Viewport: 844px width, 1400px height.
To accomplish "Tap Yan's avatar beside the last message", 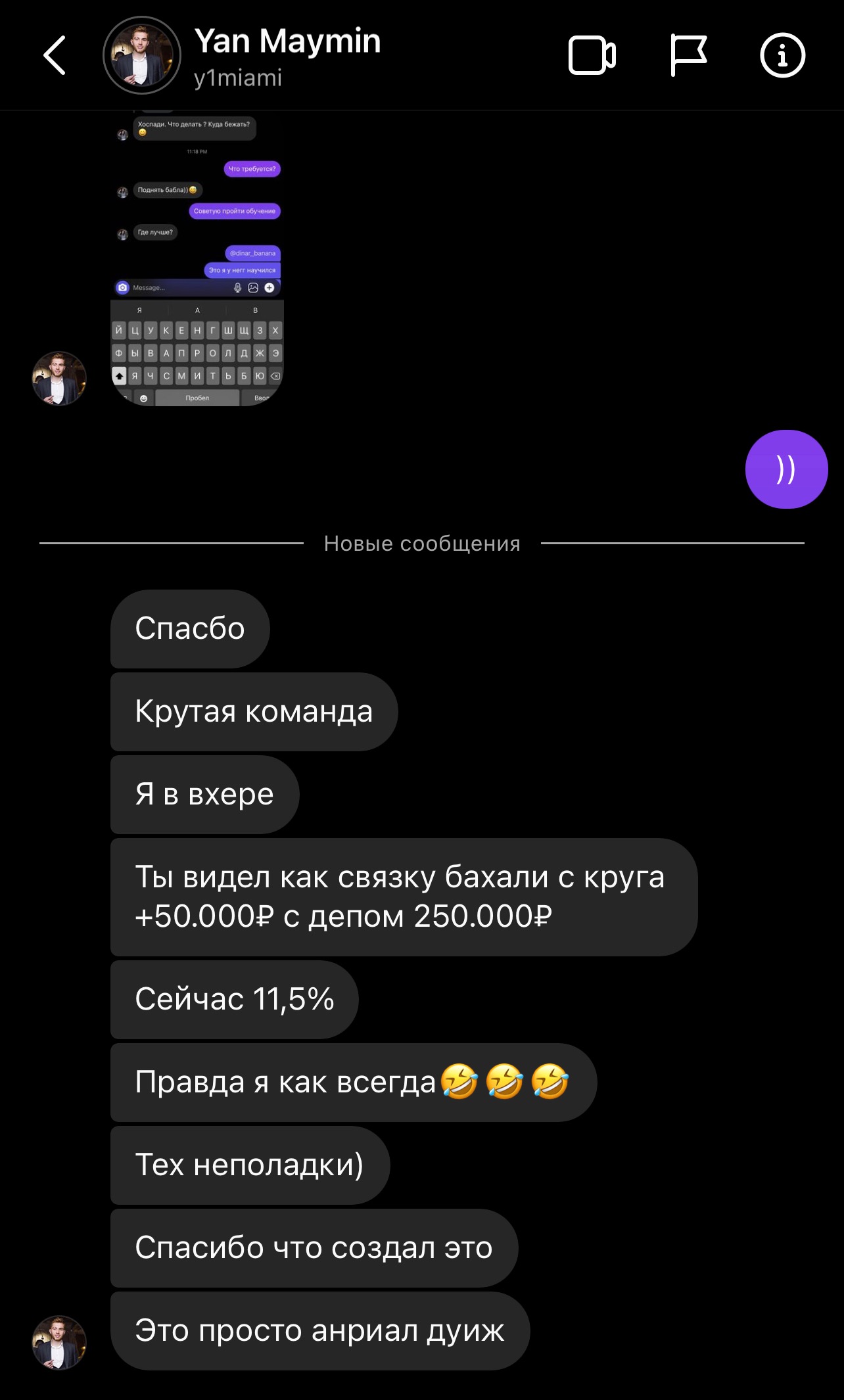I will tap(59, 1343).
